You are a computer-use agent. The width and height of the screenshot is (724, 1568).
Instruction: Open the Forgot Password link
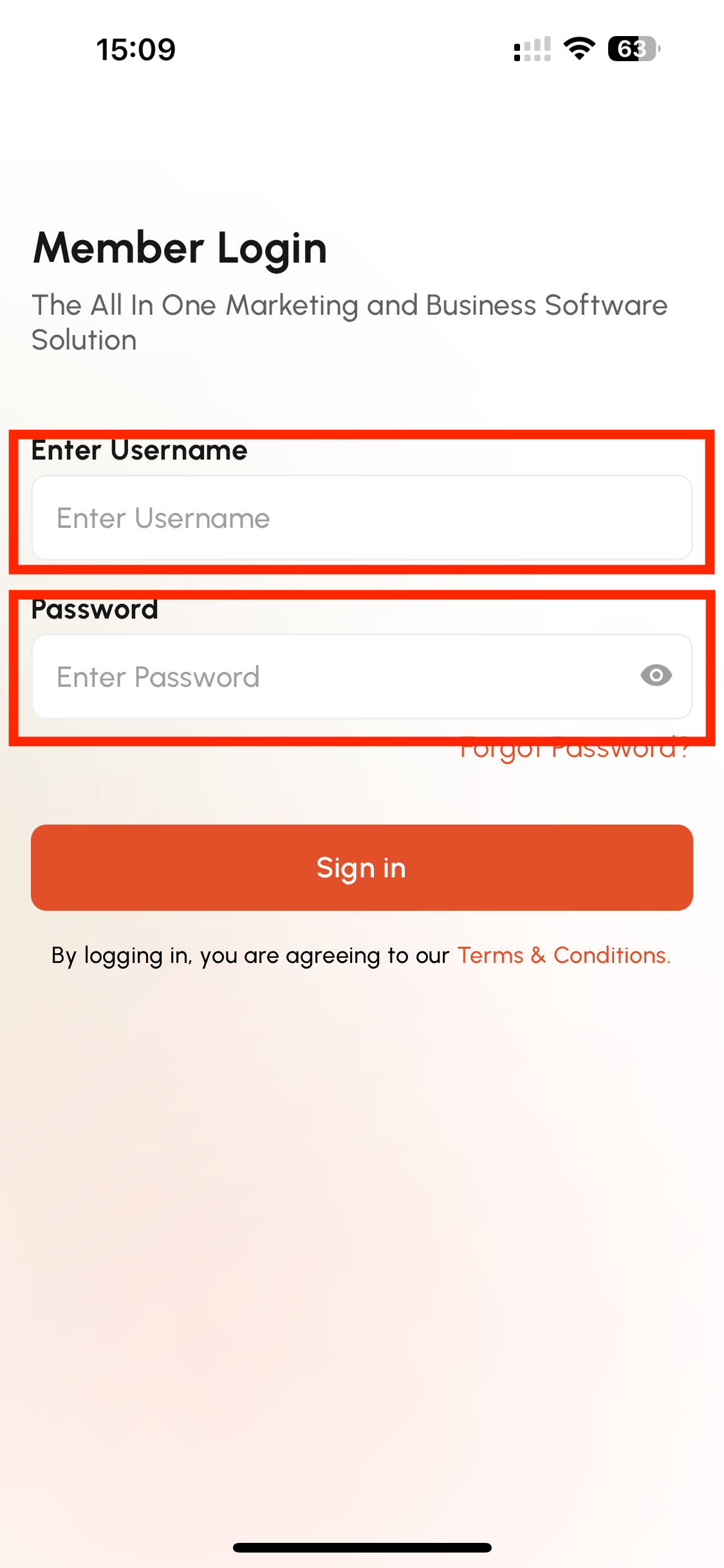(575, 750)
